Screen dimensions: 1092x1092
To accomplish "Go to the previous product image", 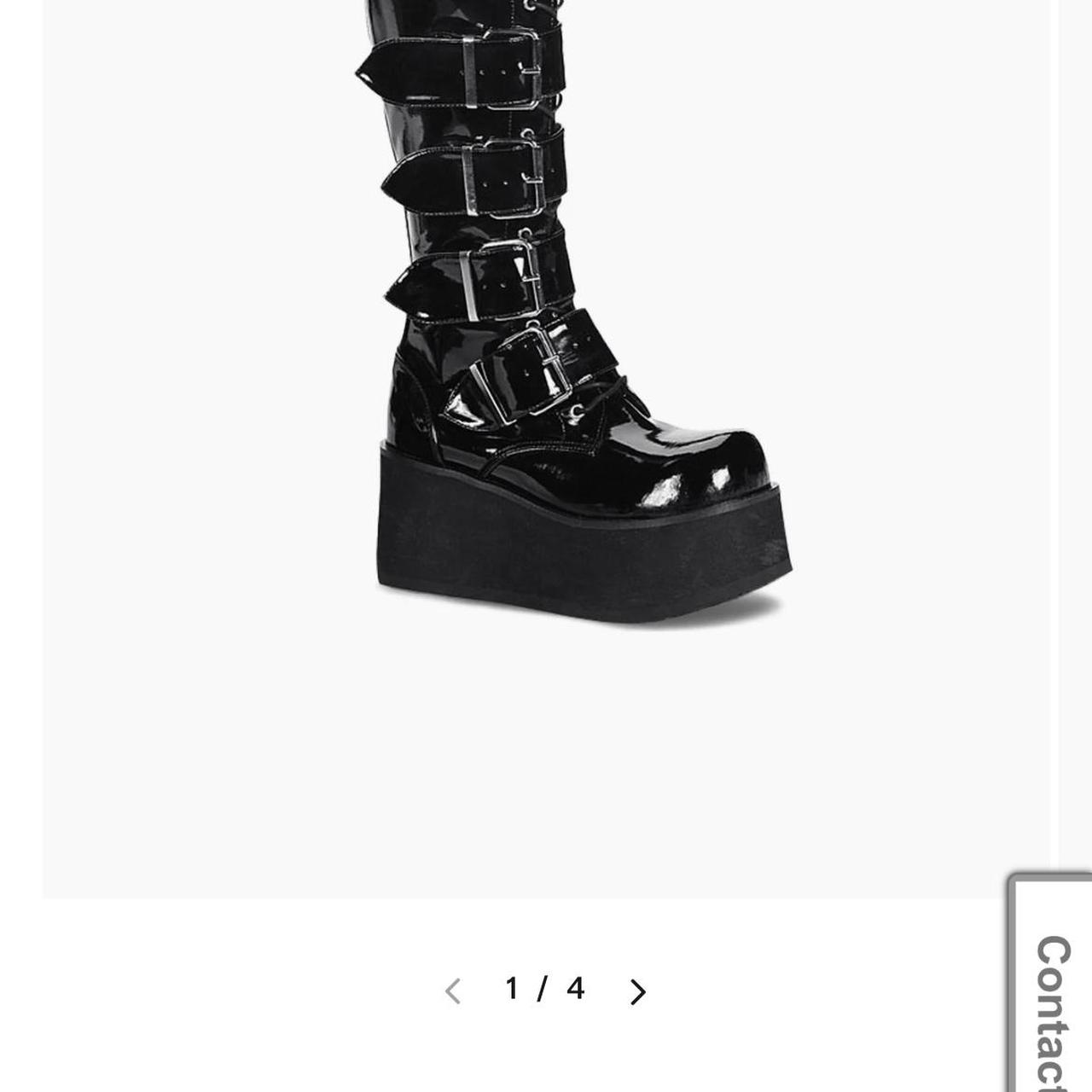I will (x=453, y=991).
